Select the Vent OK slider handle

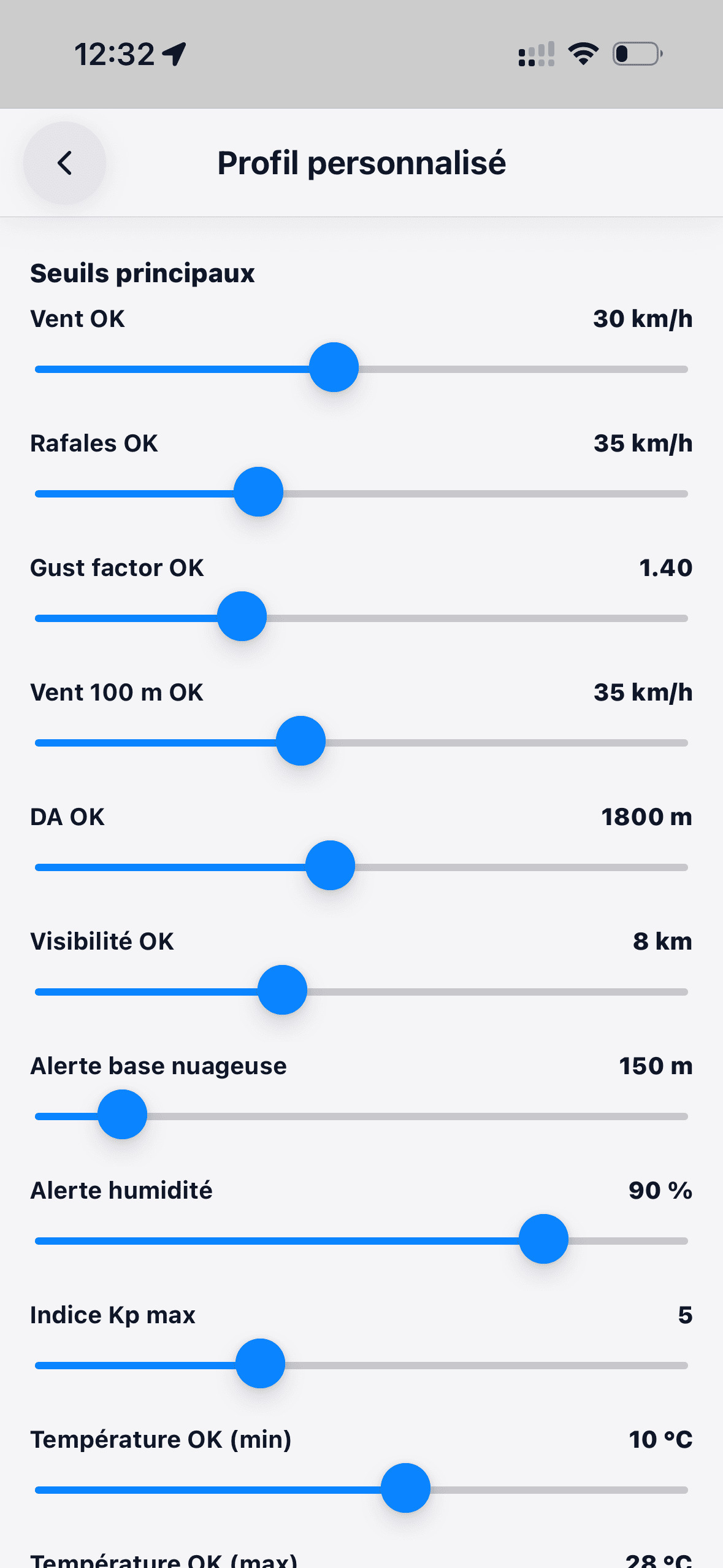[334, 367]
